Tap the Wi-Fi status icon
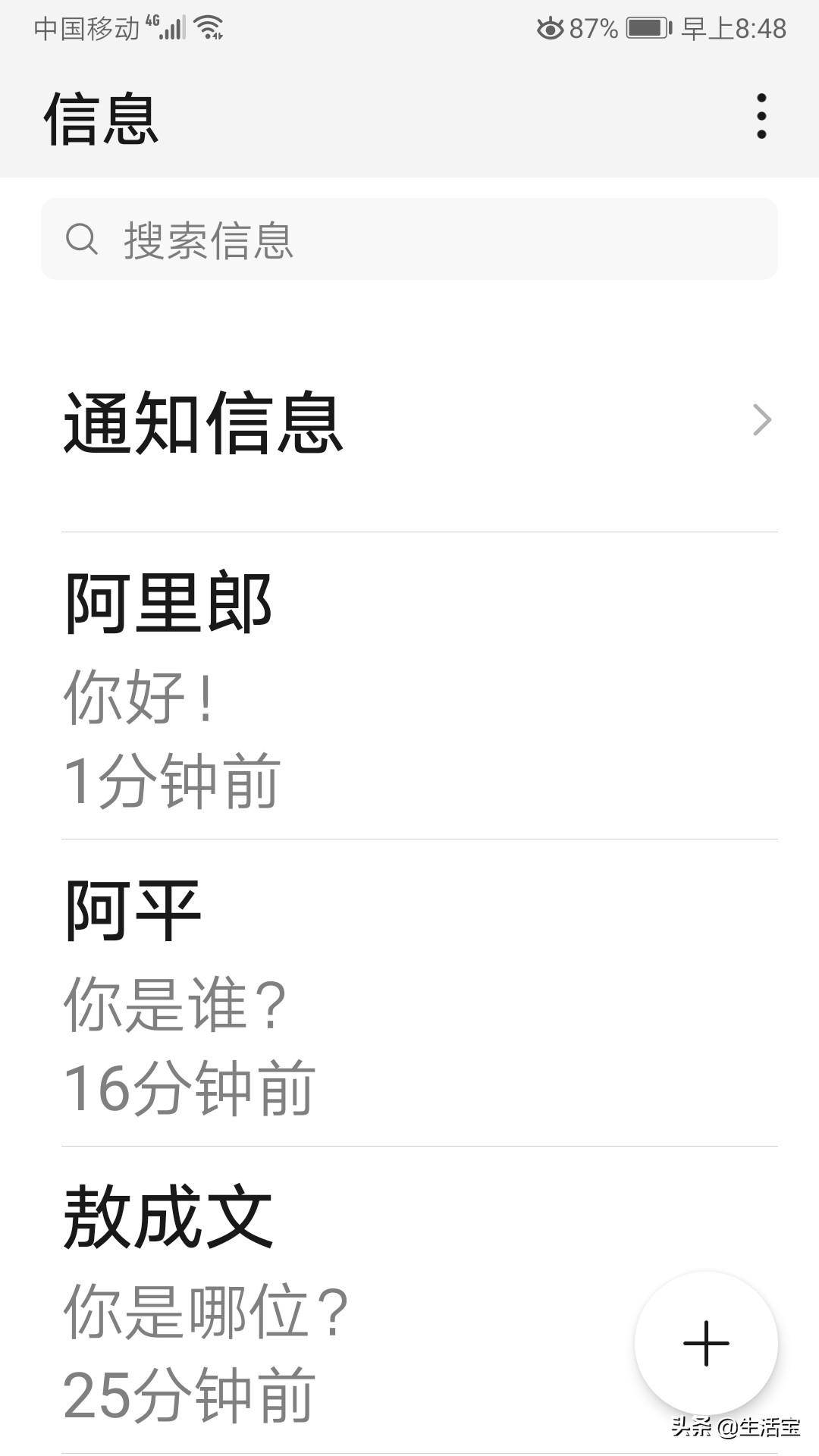This screenshot has width=819, height=1456. pyautogui.click(x=206, y=27)
